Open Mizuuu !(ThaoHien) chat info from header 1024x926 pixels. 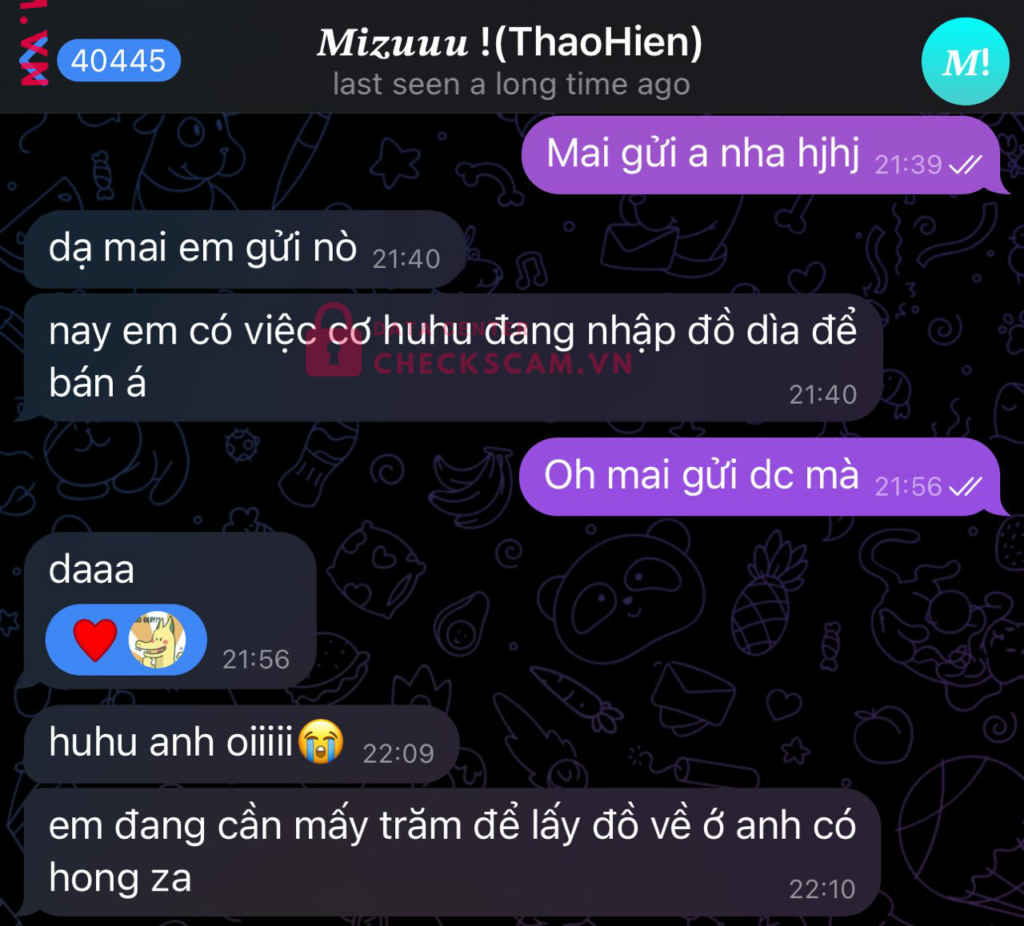tap(510, 44)
